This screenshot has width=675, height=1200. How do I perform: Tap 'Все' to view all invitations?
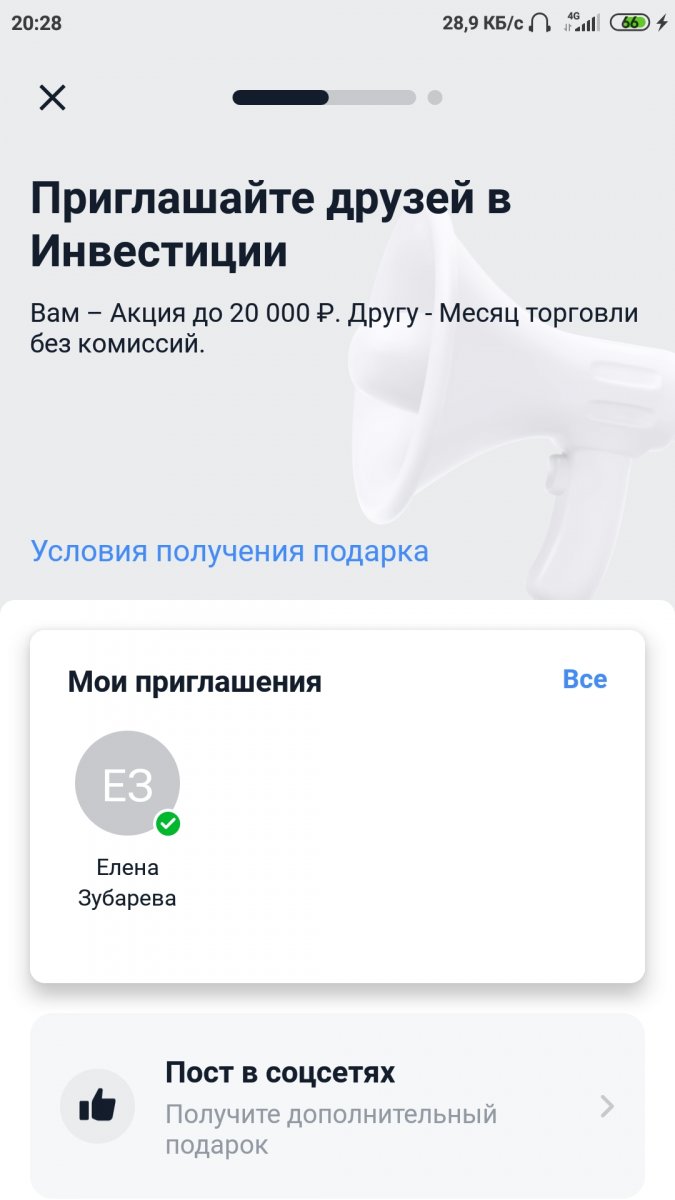[585, 679]
